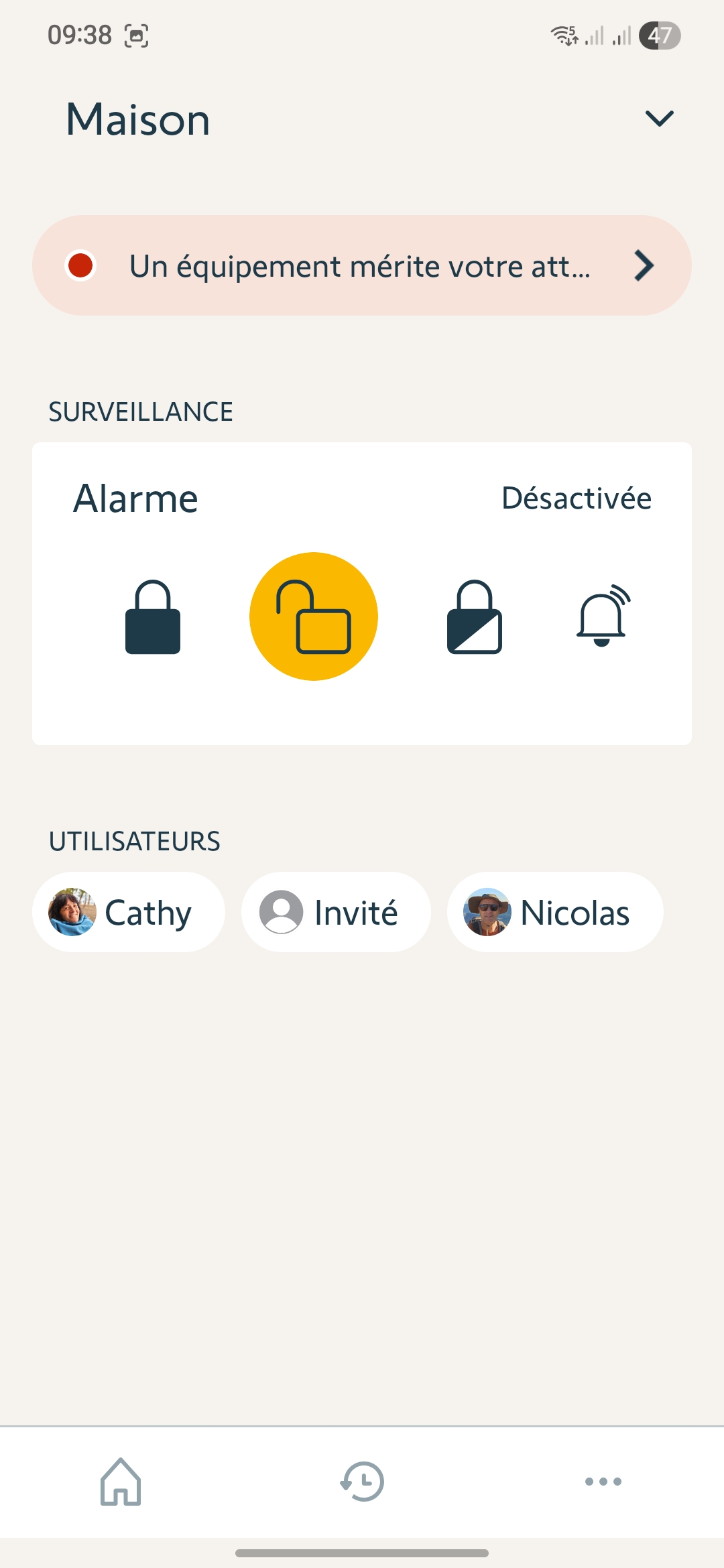This screenshot has width=724, height=1568.
Task: Open Cathy's user profile chip
Action: 129,912
